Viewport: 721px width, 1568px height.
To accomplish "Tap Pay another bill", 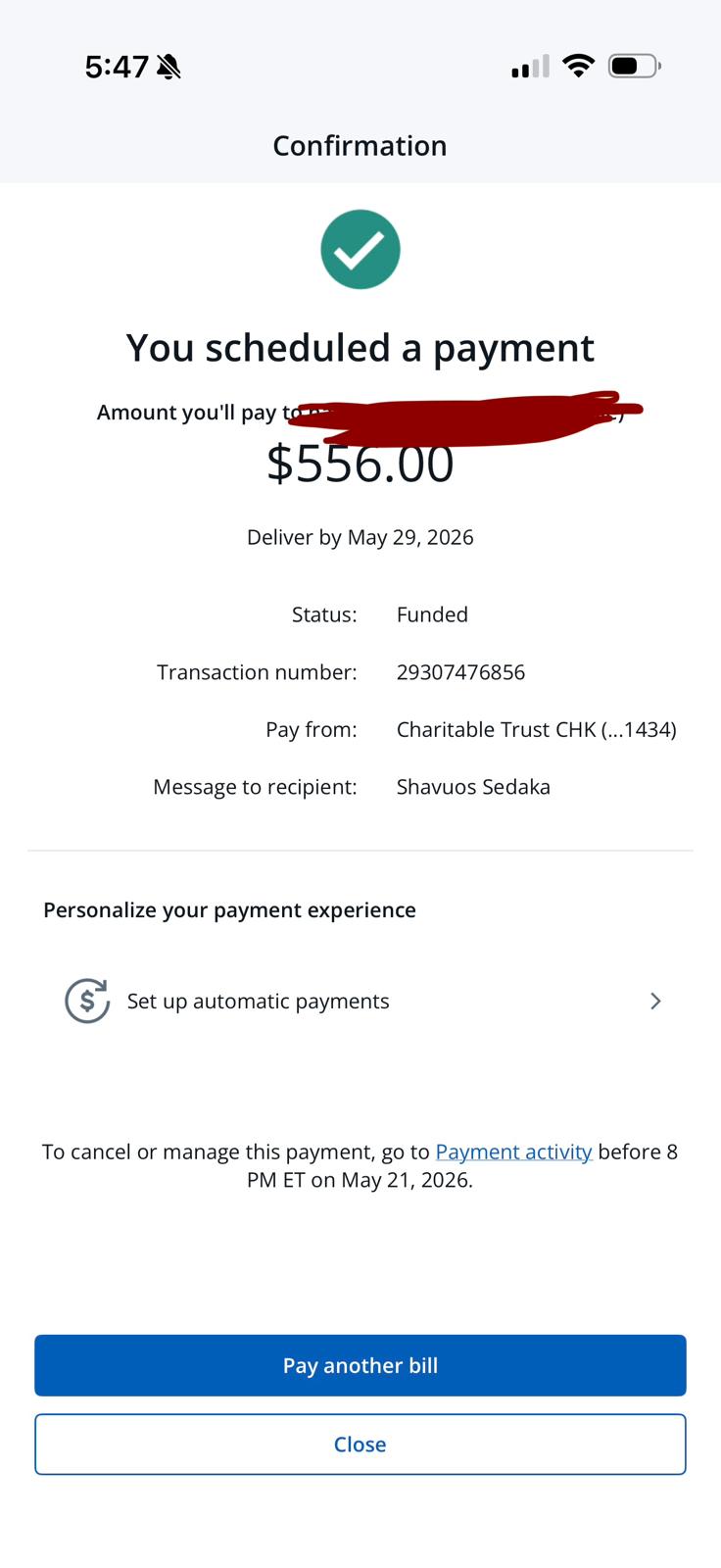I will click(x=360, y=1365).
